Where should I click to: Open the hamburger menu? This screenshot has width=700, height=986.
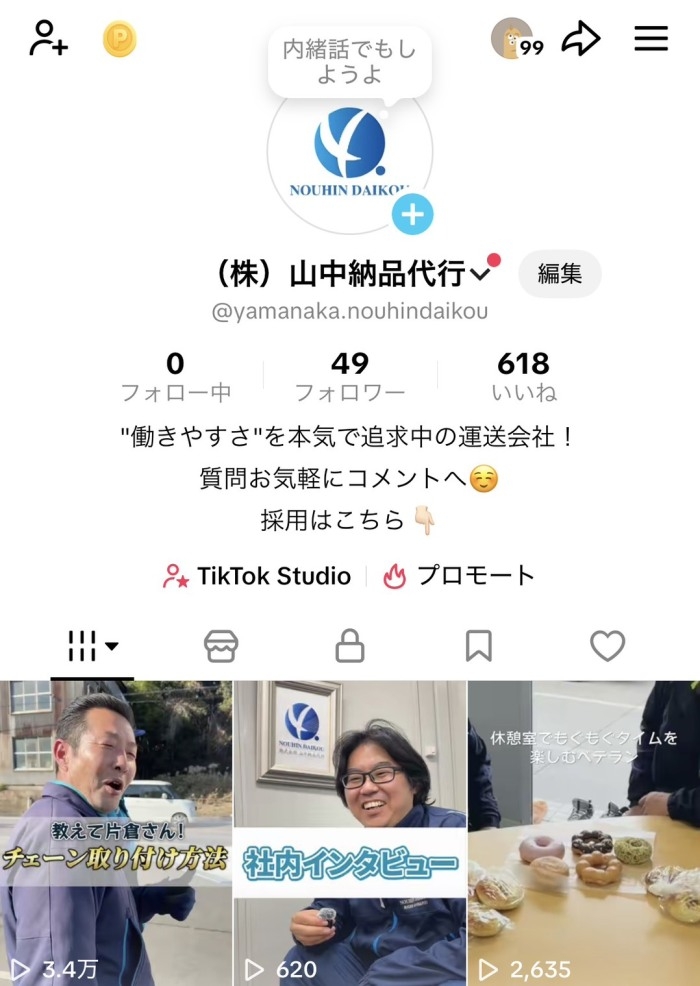(651, 39)
